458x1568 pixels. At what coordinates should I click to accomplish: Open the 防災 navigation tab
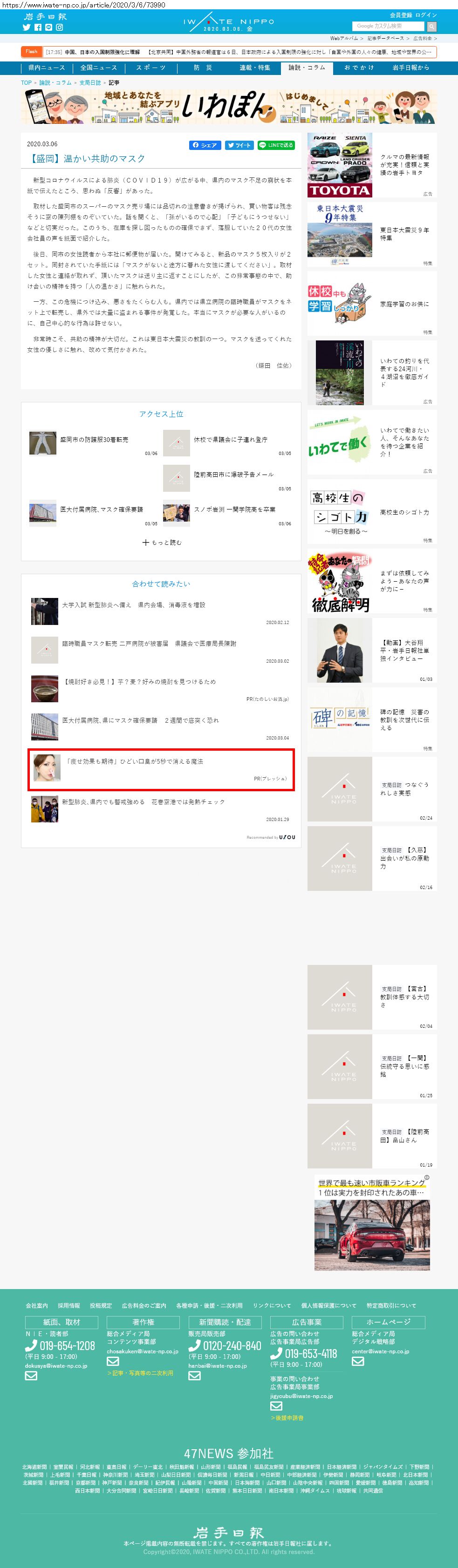203,68
